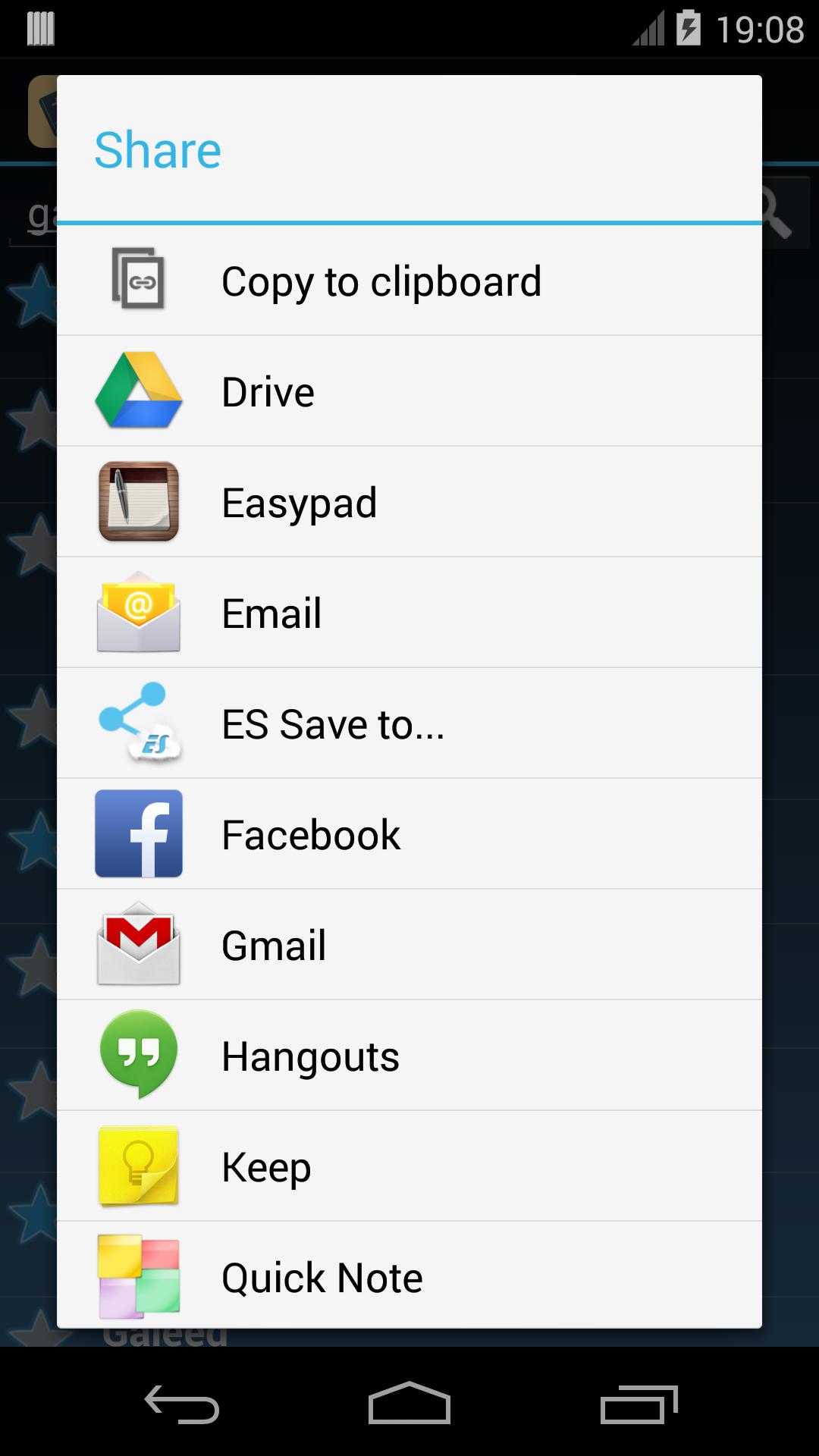Choose Quick Note from share list
819x1456 pixels.
409,1276
